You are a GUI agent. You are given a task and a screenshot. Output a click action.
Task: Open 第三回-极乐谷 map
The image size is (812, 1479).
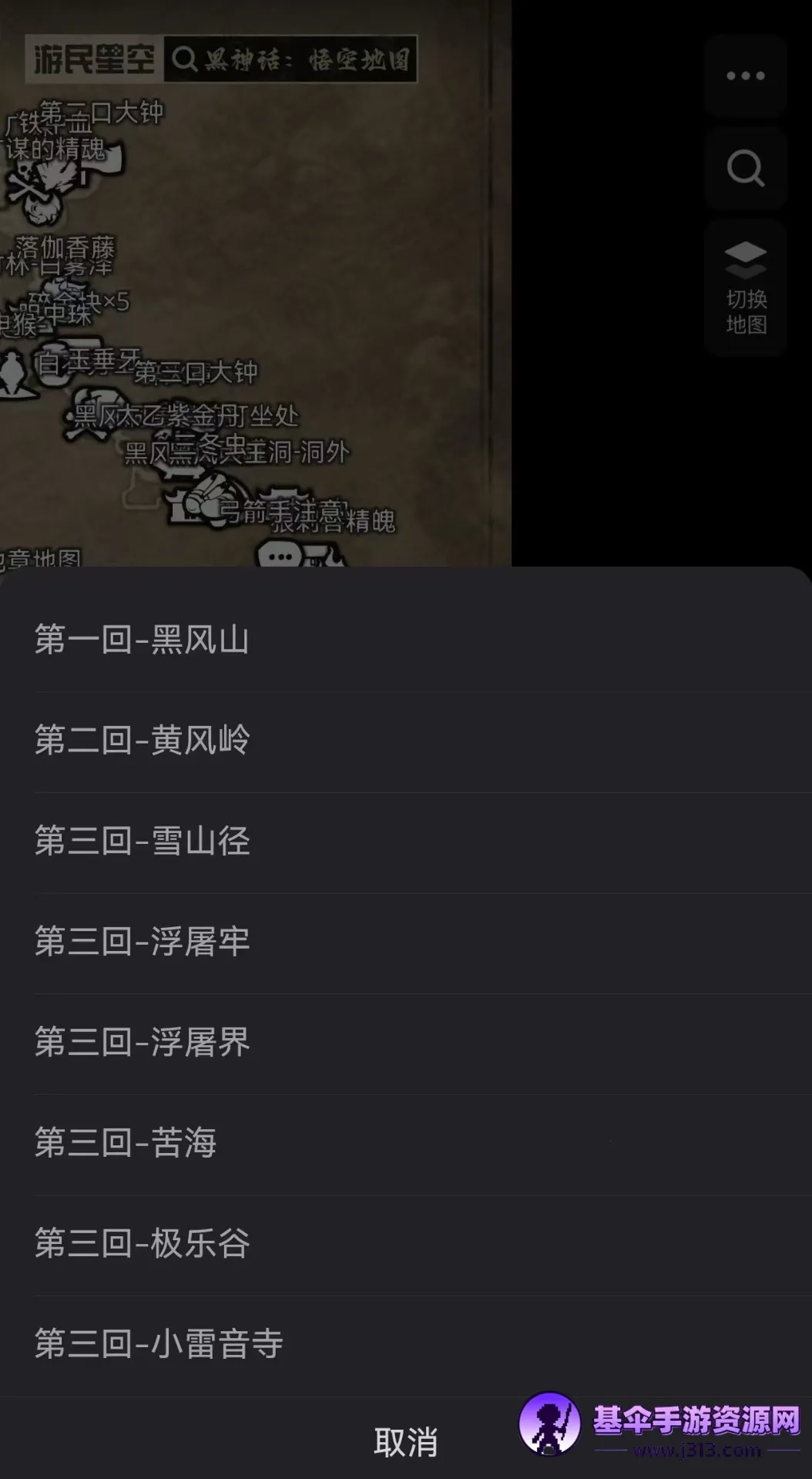(406, 1243)
